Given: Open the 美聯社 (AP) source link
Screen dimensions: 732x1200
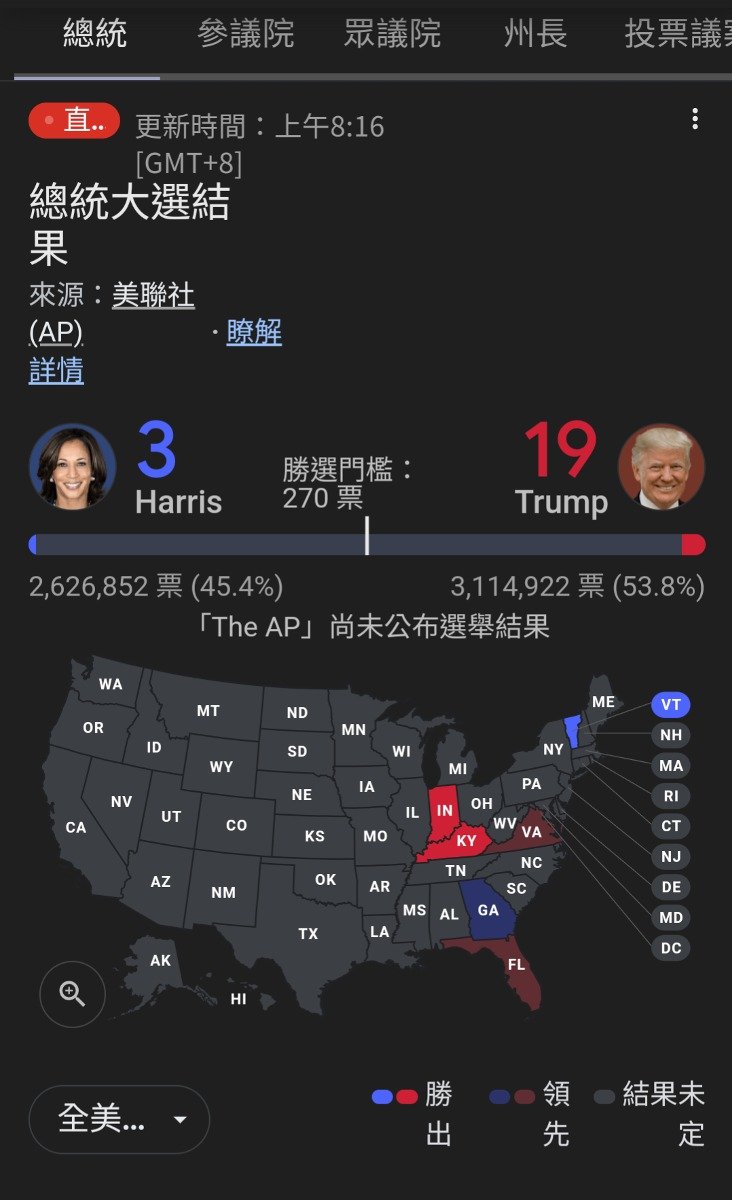Looking at the screenshot, I should [153, 296].
